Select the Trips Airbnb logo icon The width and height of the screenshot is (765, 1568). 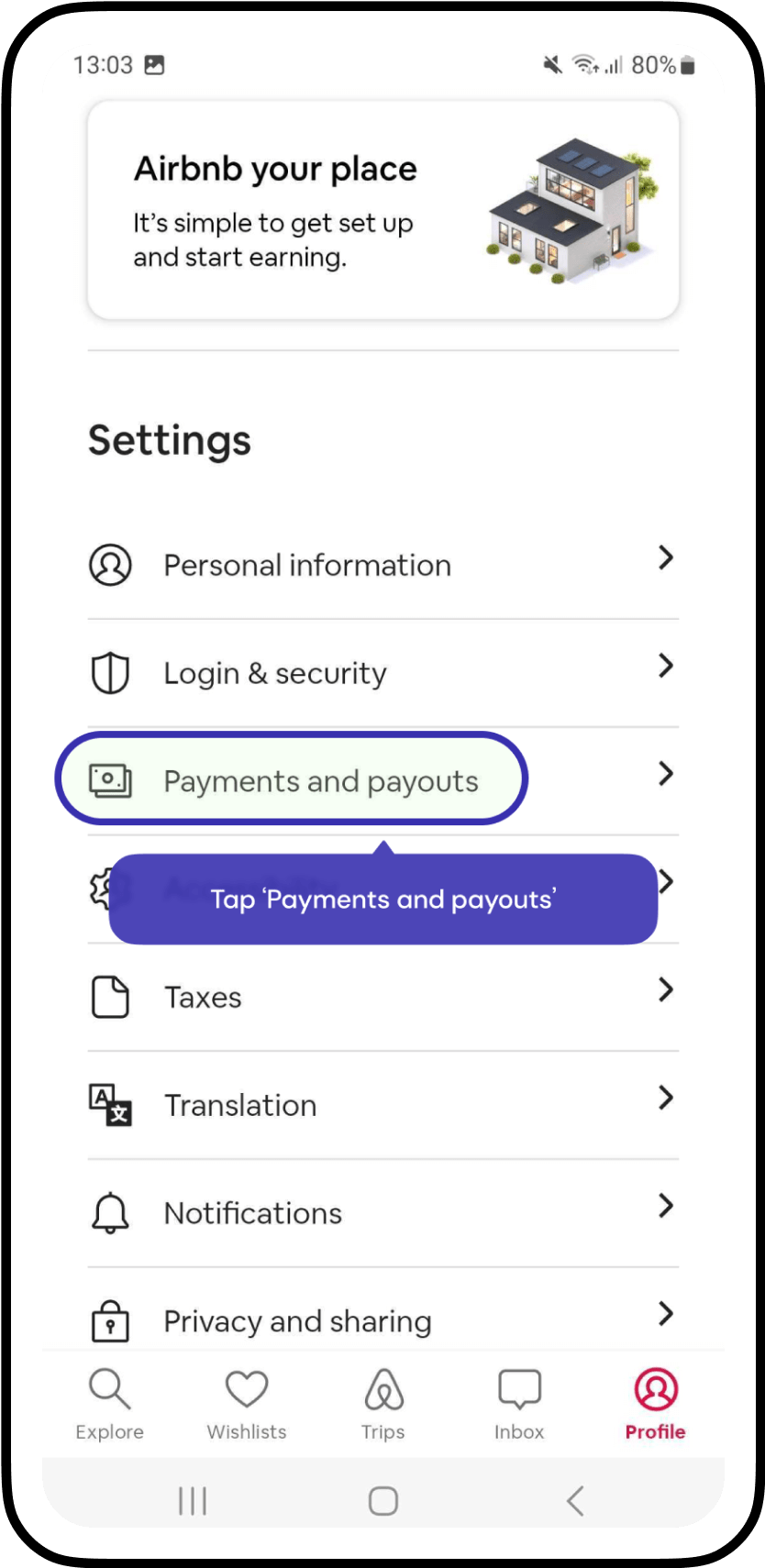point(382,1387)
